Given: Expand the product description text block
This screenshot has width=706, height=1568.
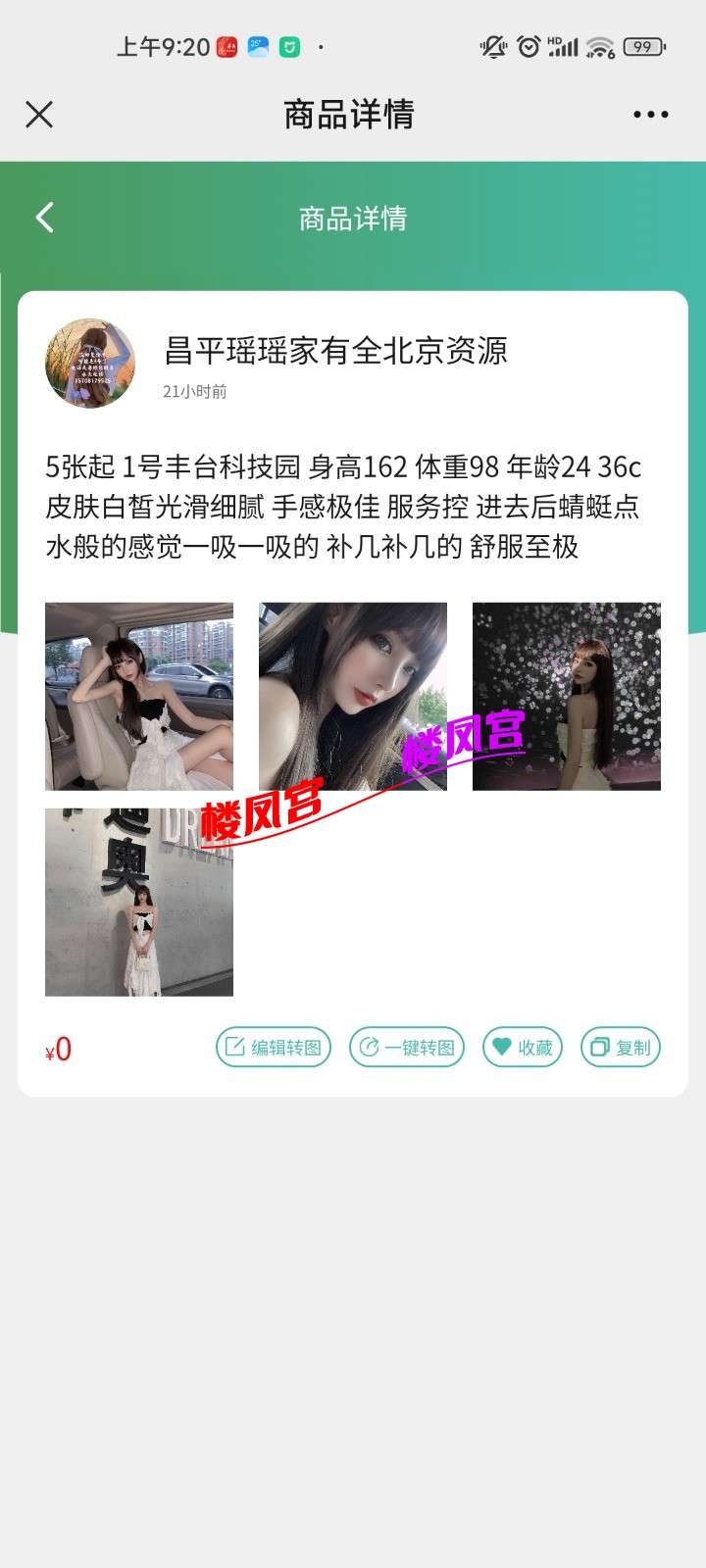Looking at the screenshot, I should pos(353,505).
